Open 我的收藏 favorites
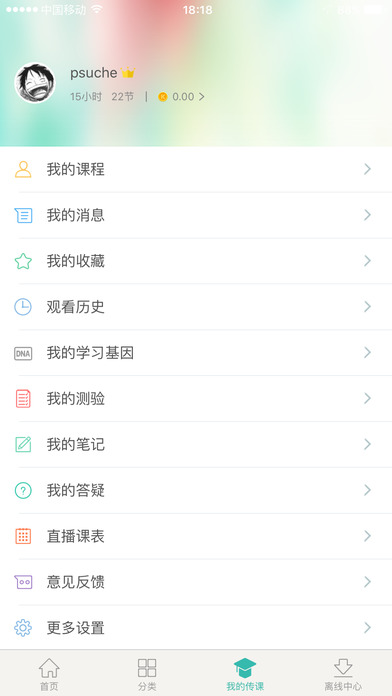 tap(196, 261)
